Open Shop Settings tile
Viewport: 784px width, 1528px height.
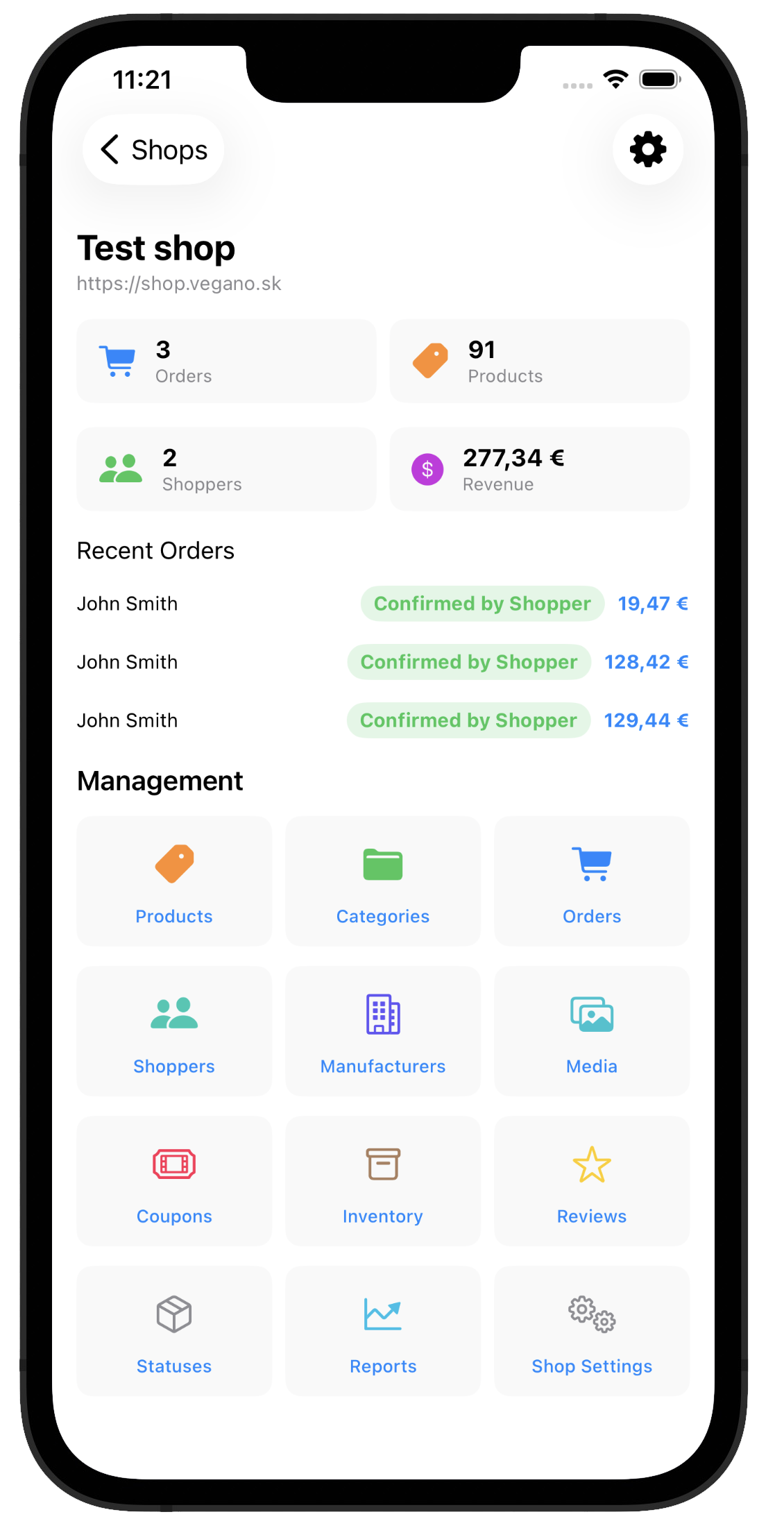click(592, 1331)
